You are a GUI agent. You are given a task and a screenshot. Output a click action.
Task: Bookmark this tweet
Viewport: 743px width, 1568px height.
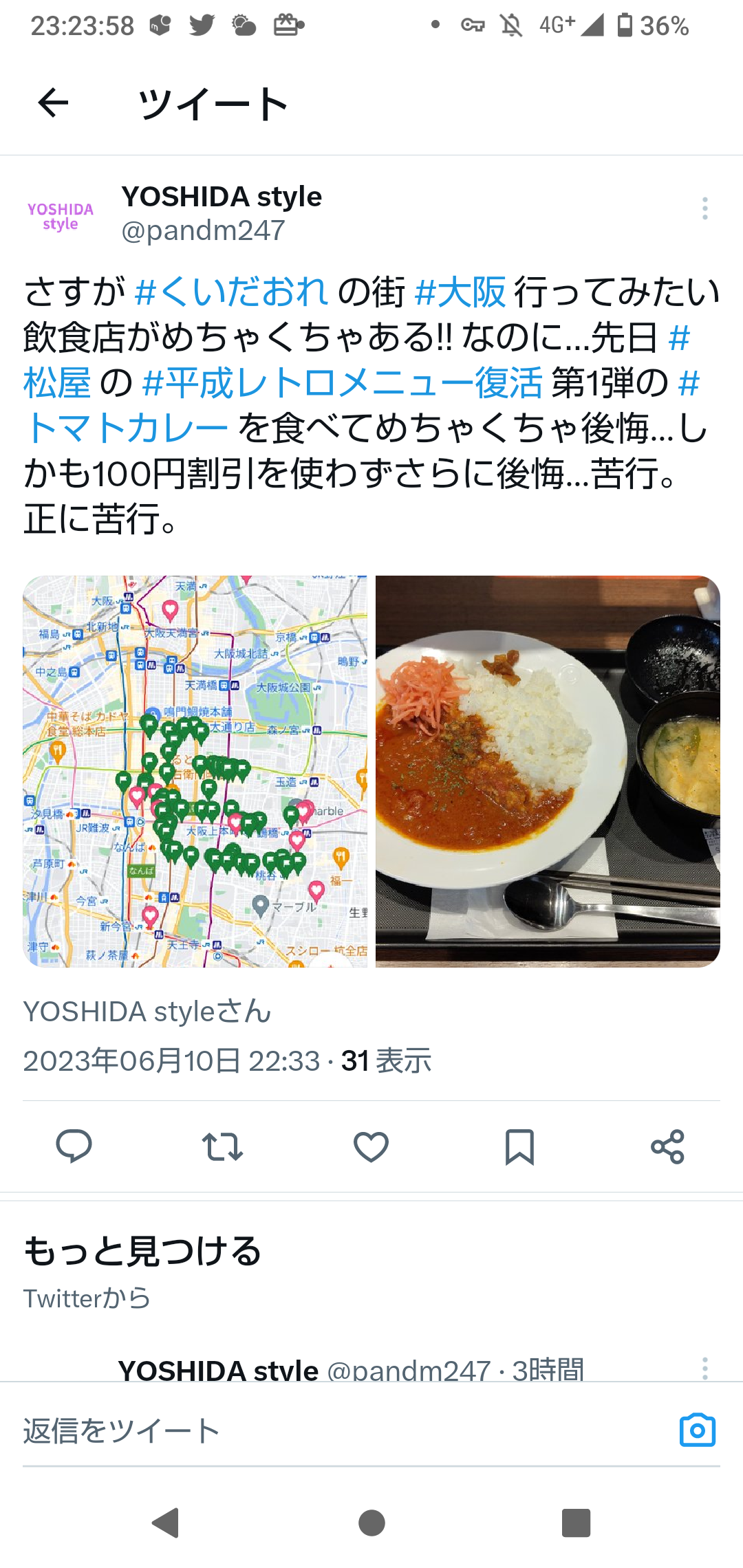tap(519, 1146)
